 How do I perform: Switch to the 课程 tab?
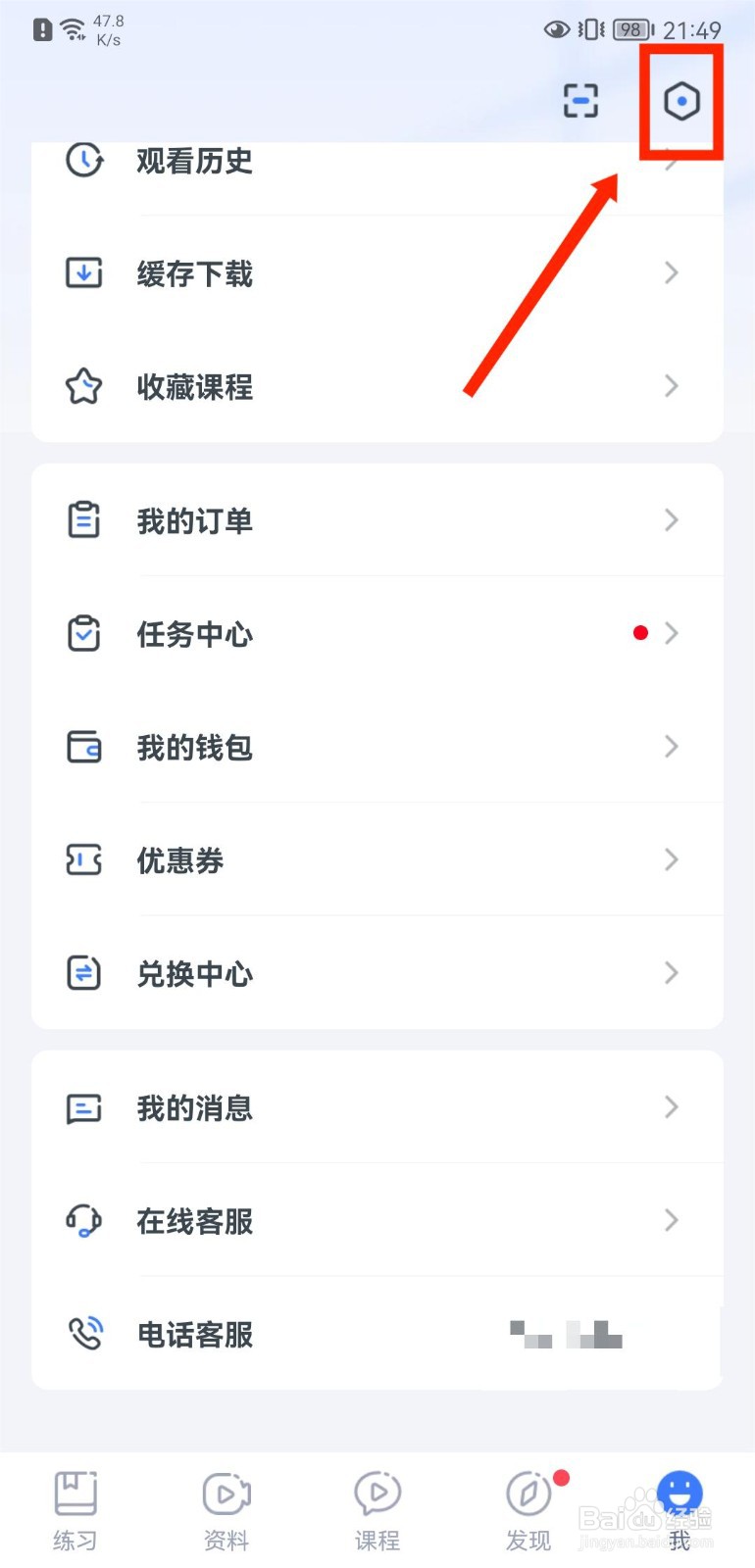377,1510
